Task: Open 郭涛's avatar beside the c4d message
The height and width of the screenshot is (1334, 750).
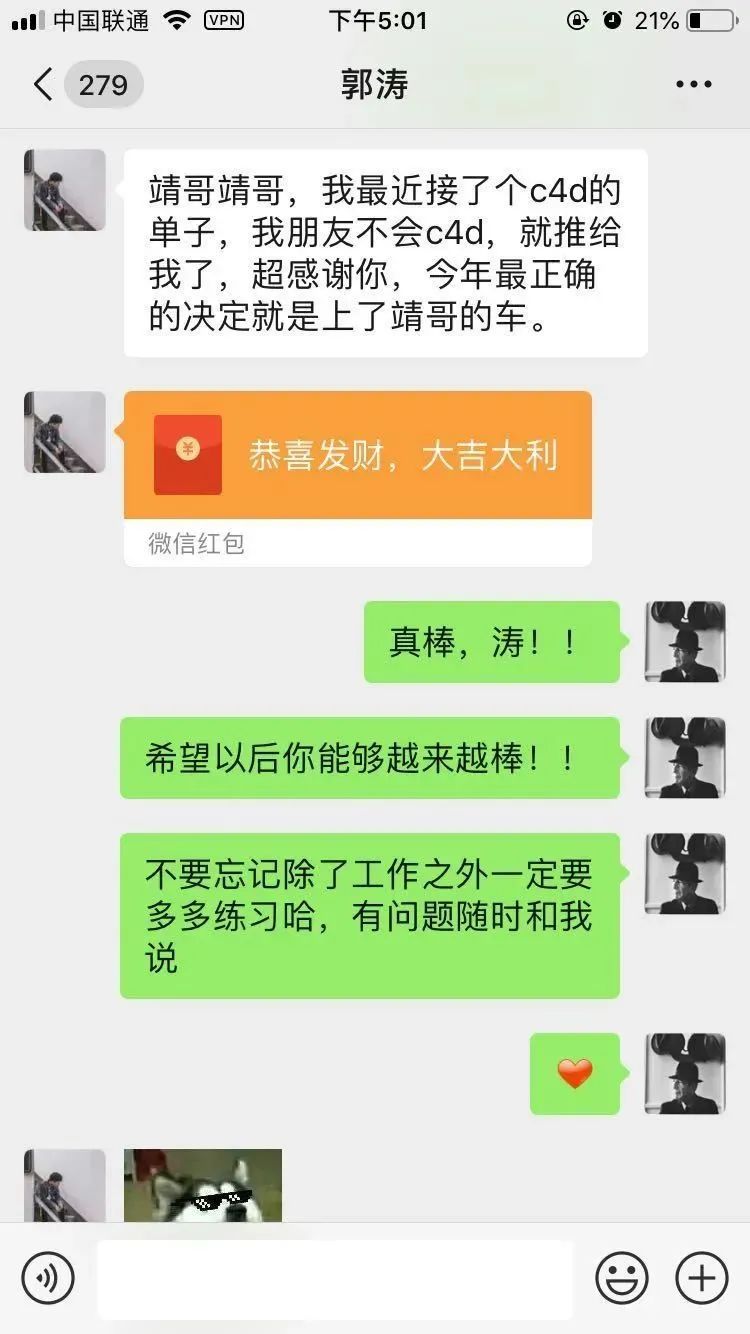Action: (65, 190)
